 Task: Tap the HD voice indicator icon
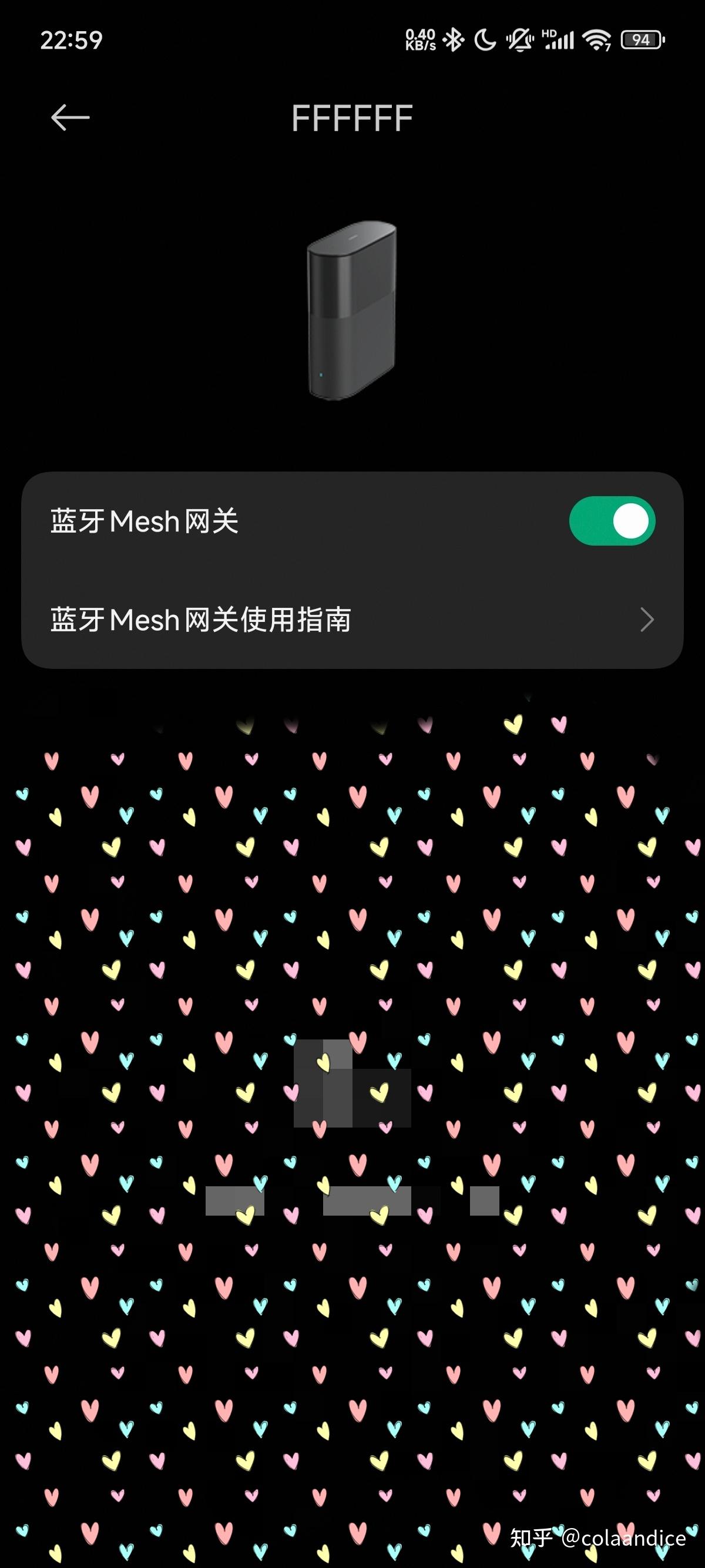pos(549,33)
